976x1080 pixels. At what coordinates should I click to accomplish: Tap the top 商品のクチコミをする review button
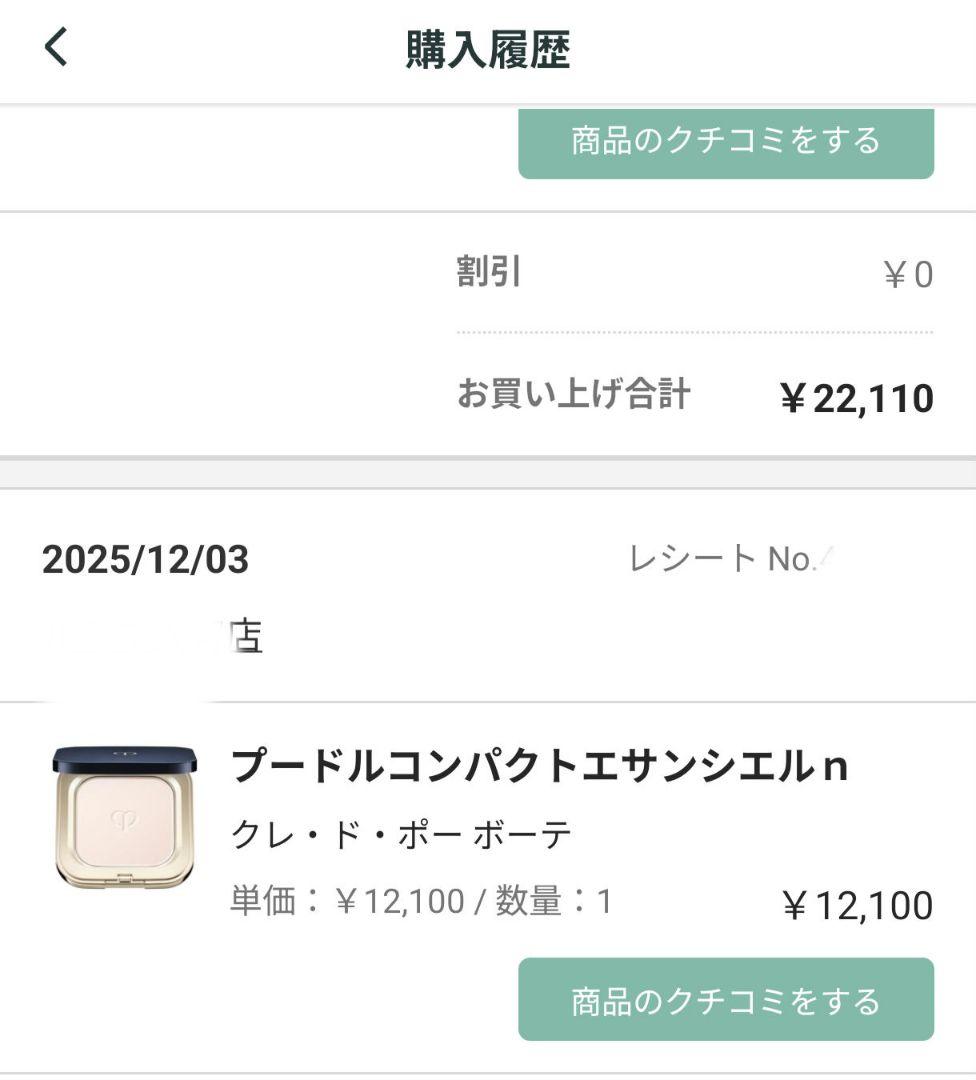pyautogui.click(x=724, y=142)
